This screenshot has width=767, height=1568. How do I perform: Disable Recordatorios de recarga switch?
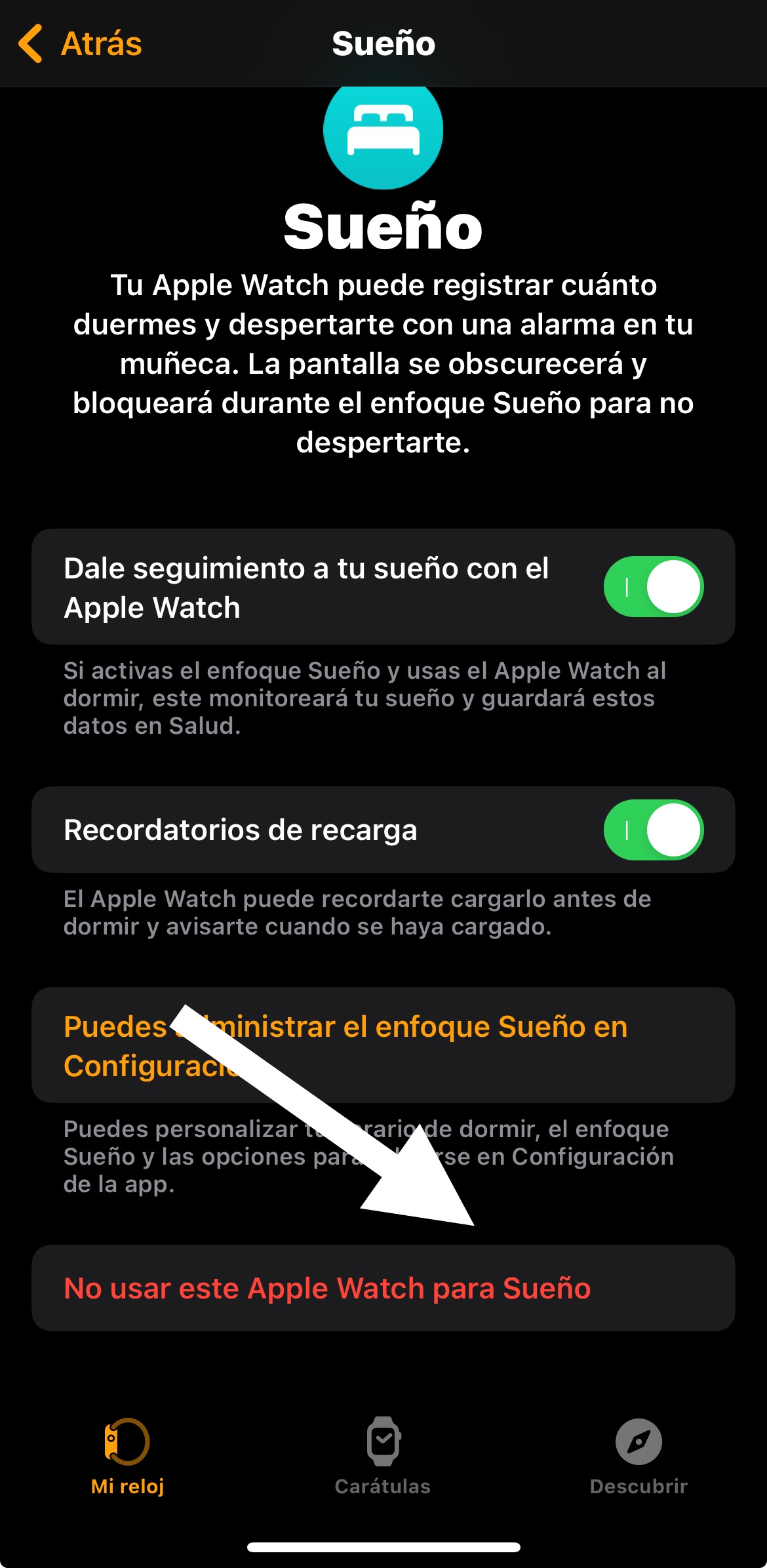coord(653,830)
